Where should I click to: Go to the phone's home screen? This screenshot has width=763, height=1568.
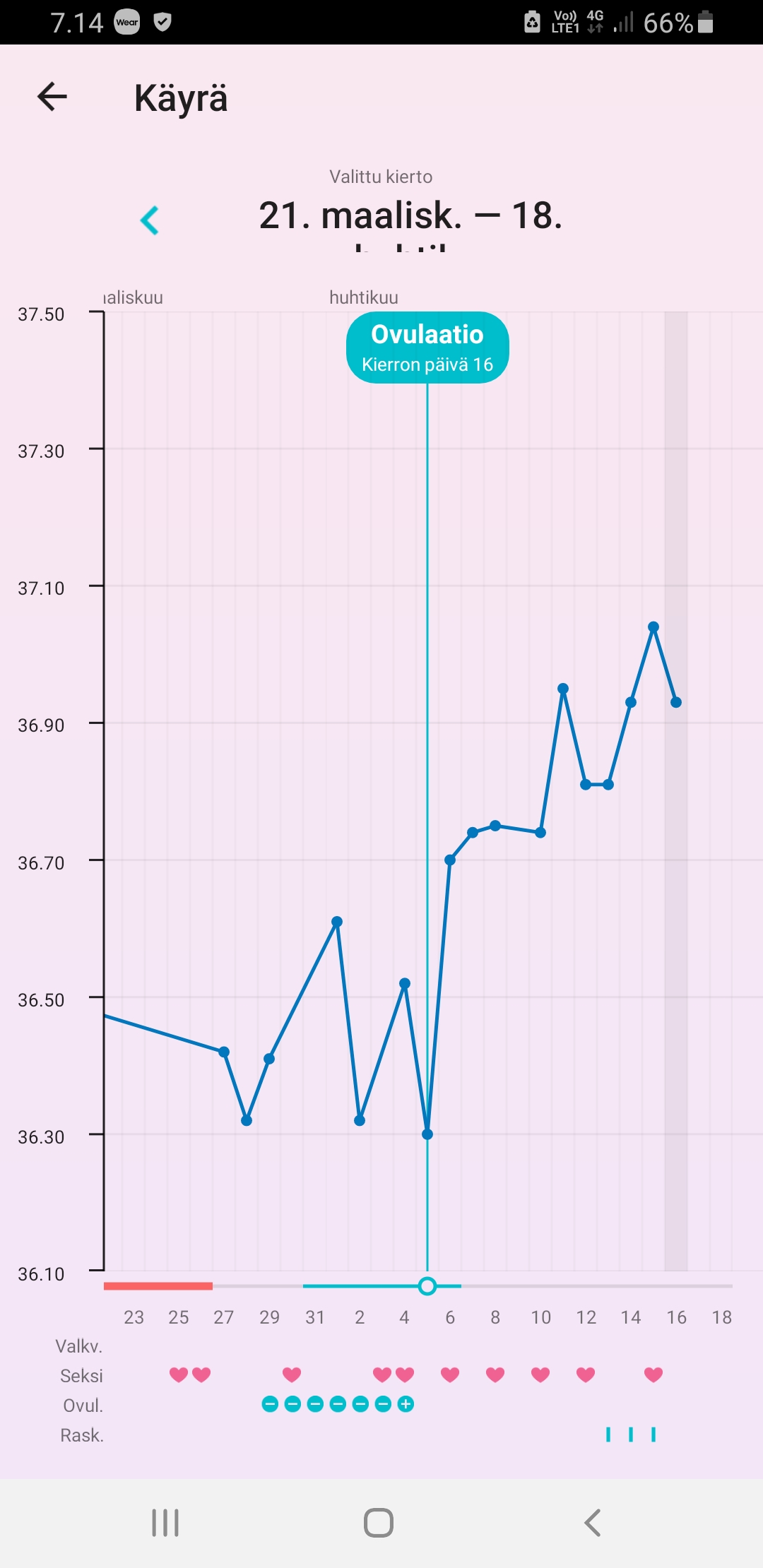379,1523
